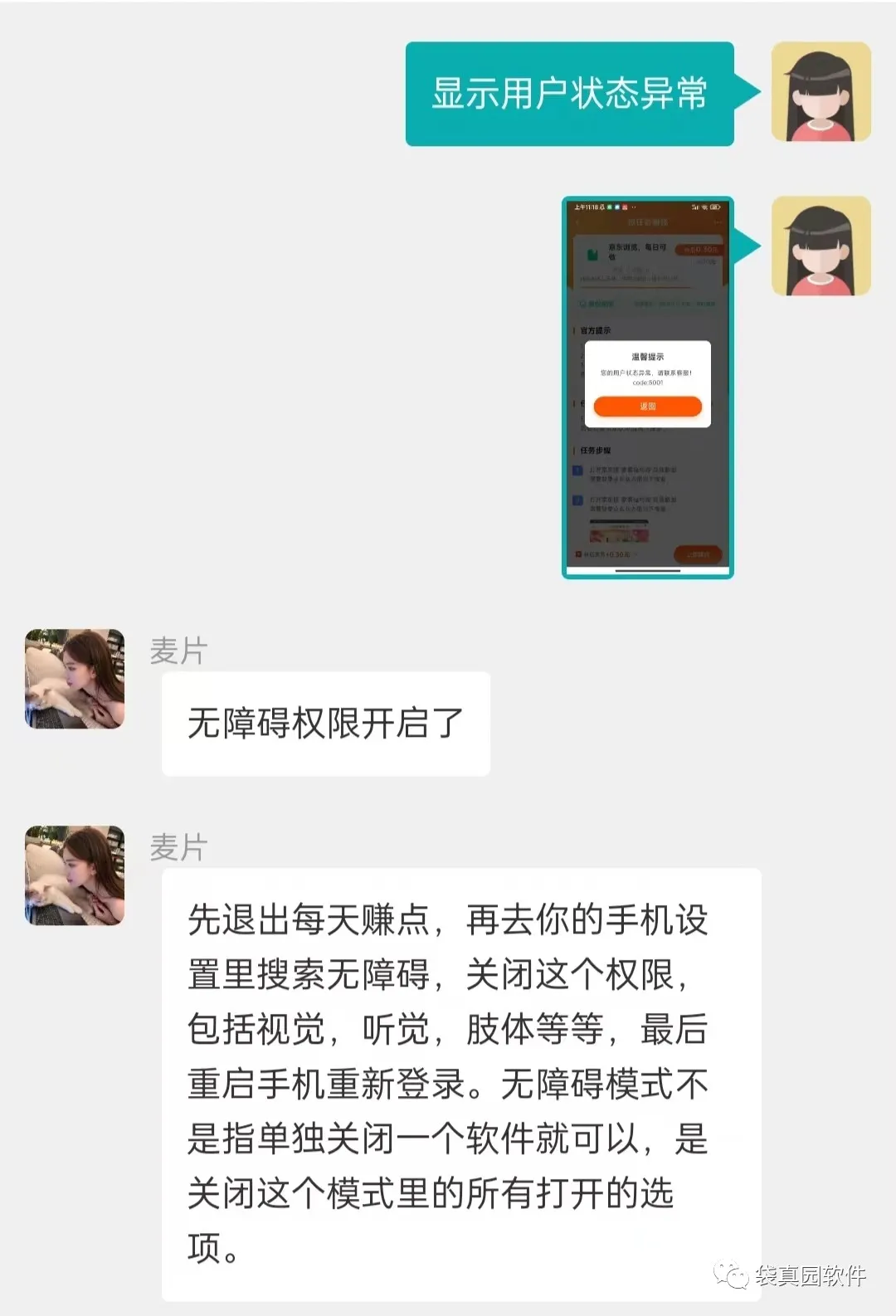Tap 麦片's avatar beside 无障碍权限开启了

(75, 679)
